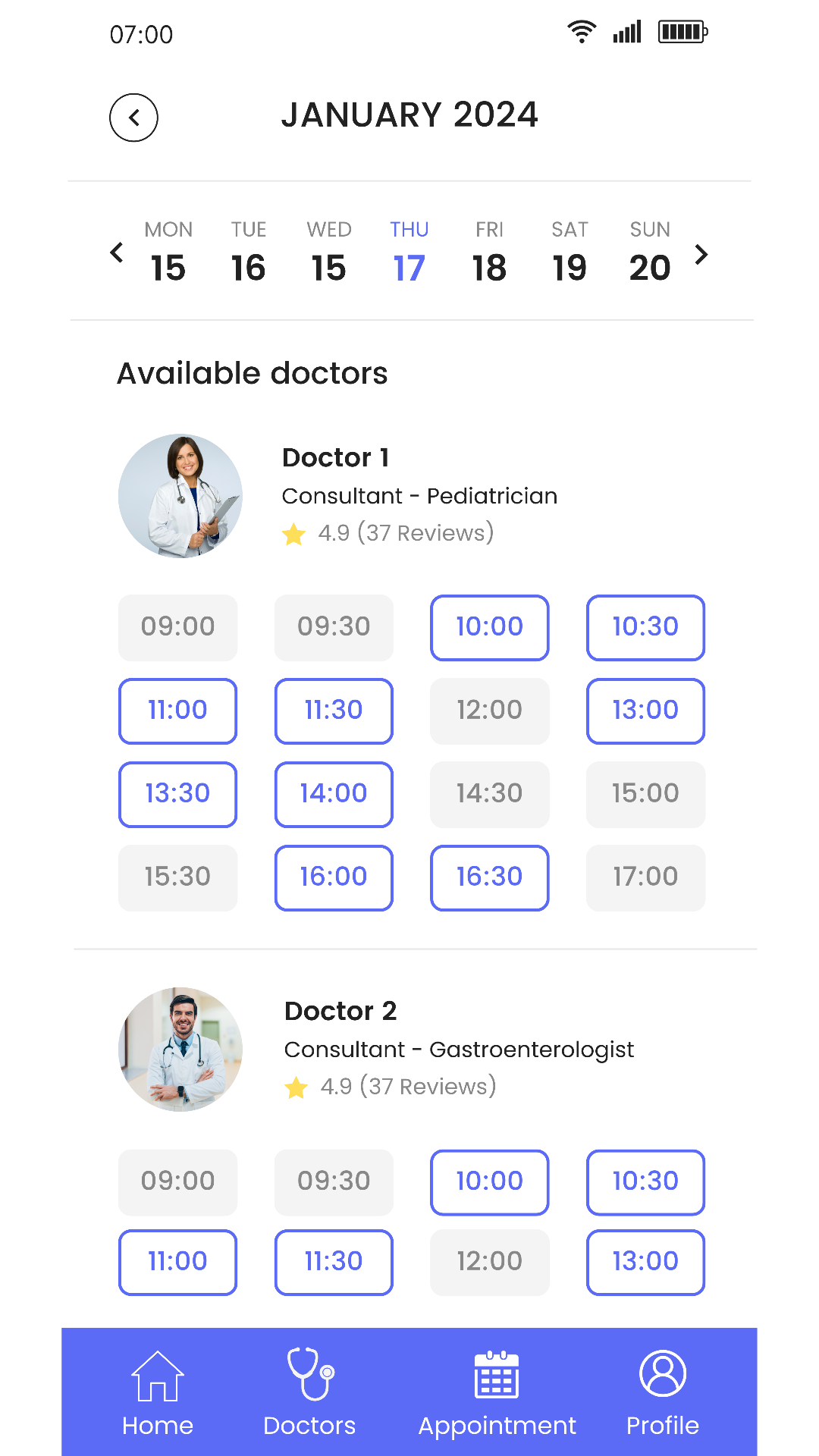Open Doctor 1's profile photo
The image size is (819, 1456).
pos(180,496)
